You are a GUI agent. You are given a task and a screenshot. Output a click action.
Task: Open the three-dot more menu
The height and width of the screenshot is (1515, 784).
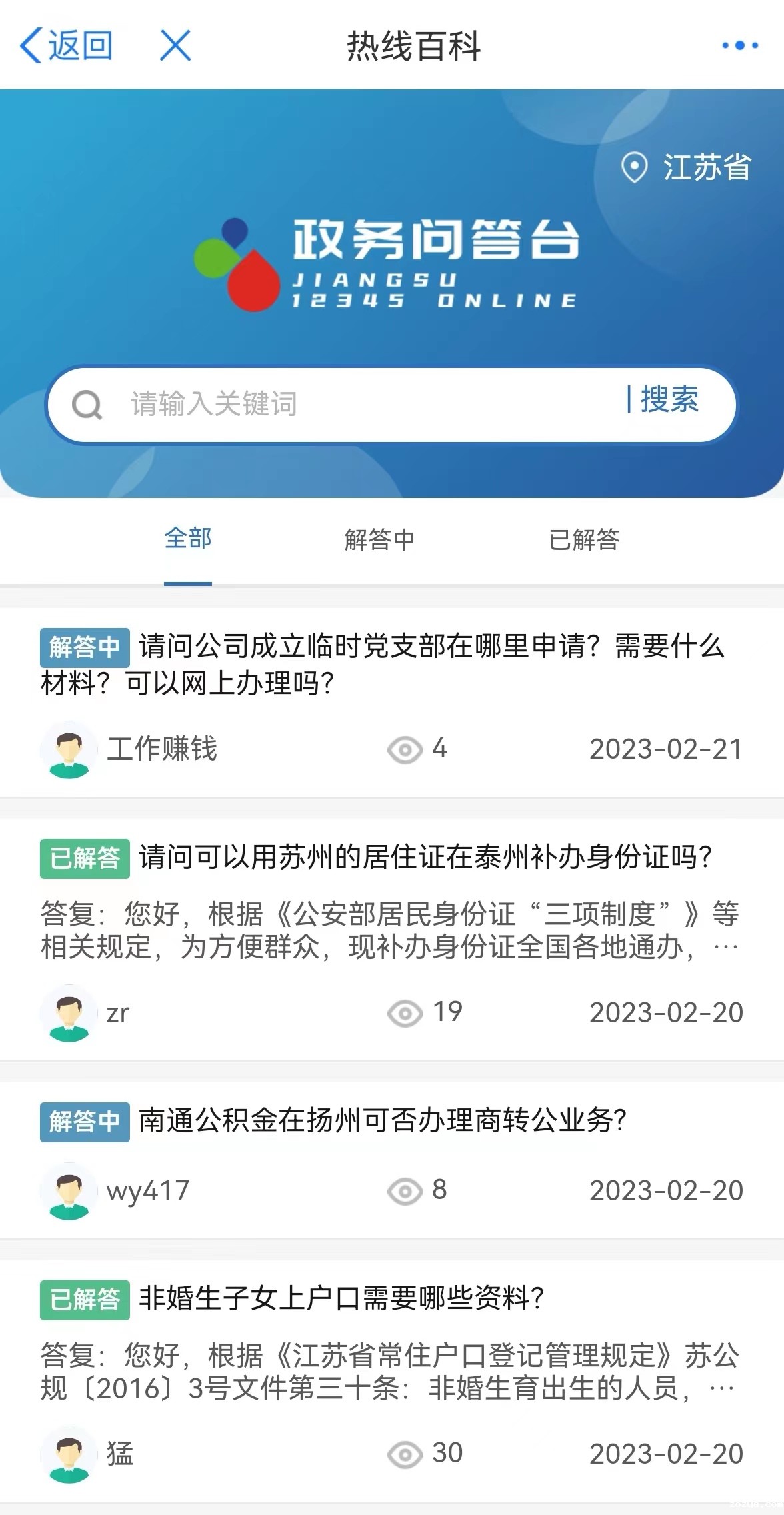(739, 45)
